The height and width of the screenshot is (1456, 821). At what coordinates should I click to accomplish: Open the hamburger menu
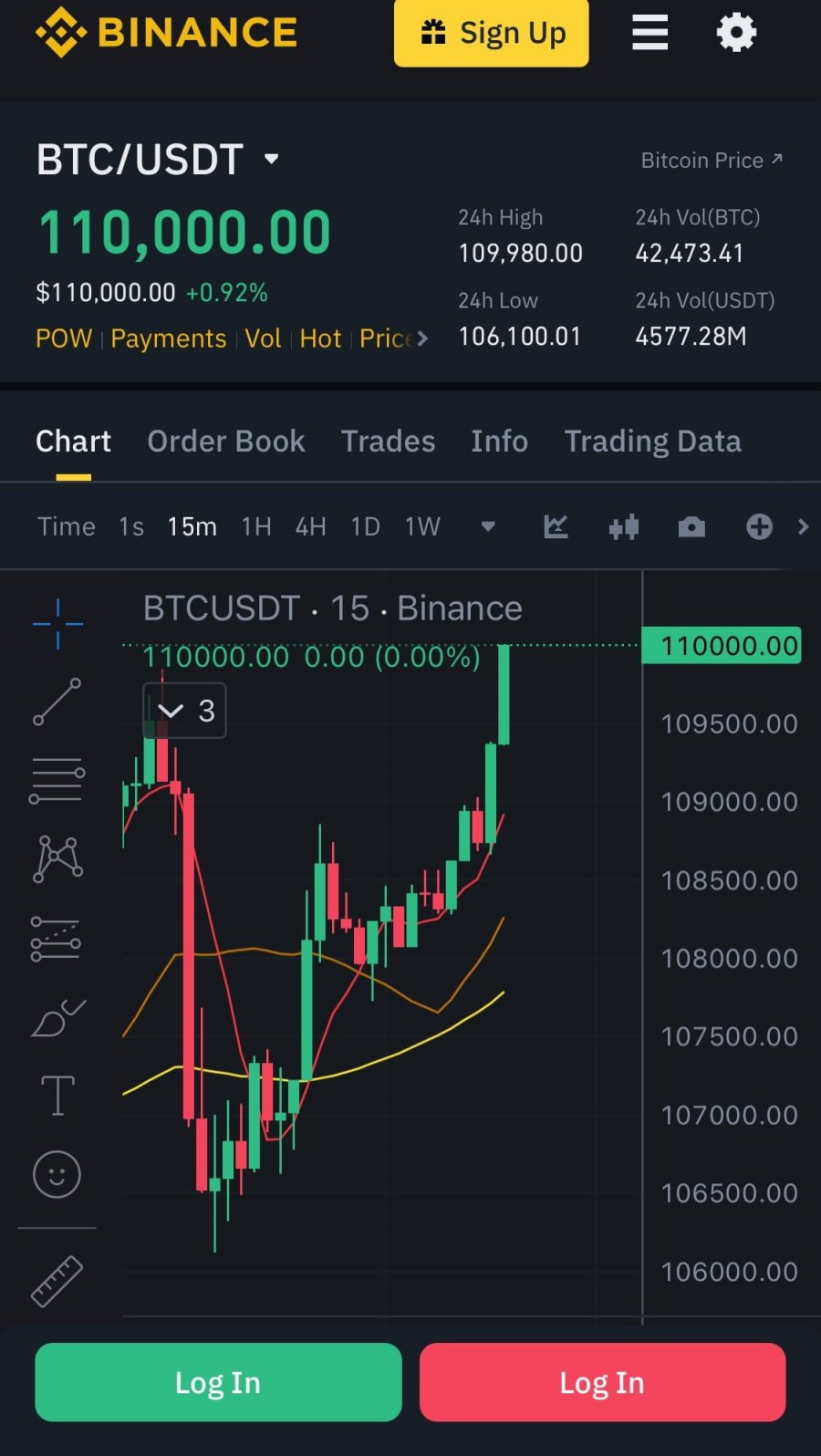pyautogui.click(x=650, y=33)
